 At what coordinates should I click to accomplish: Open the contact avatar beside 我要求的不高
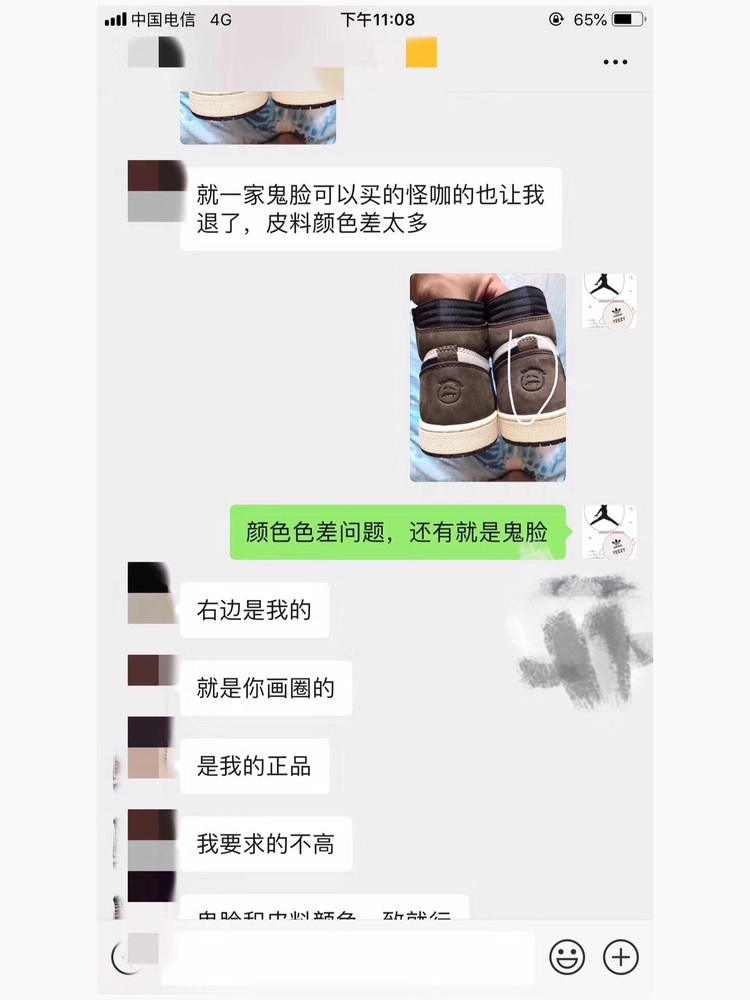152,840
